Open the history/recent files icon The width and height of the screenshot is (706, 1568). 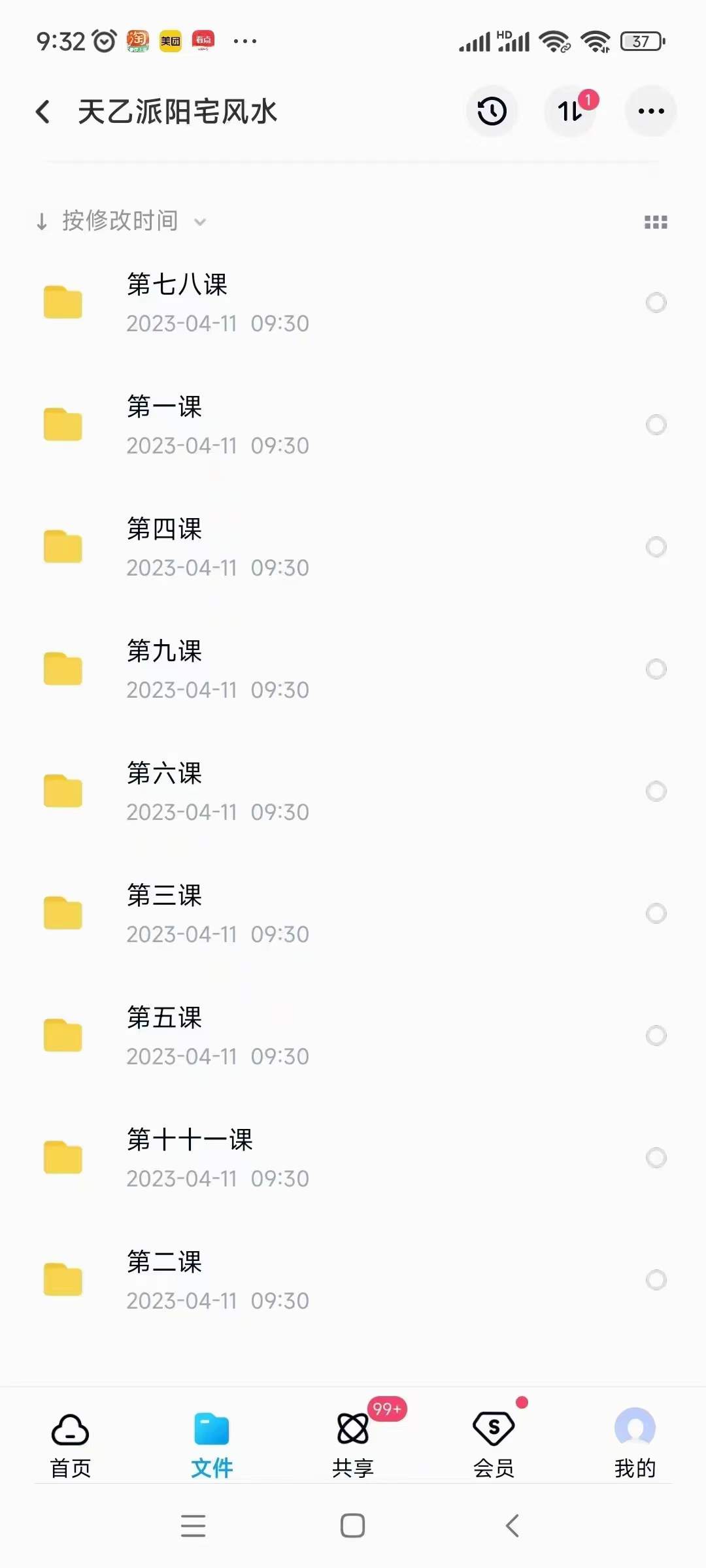(x=492, y=111)
